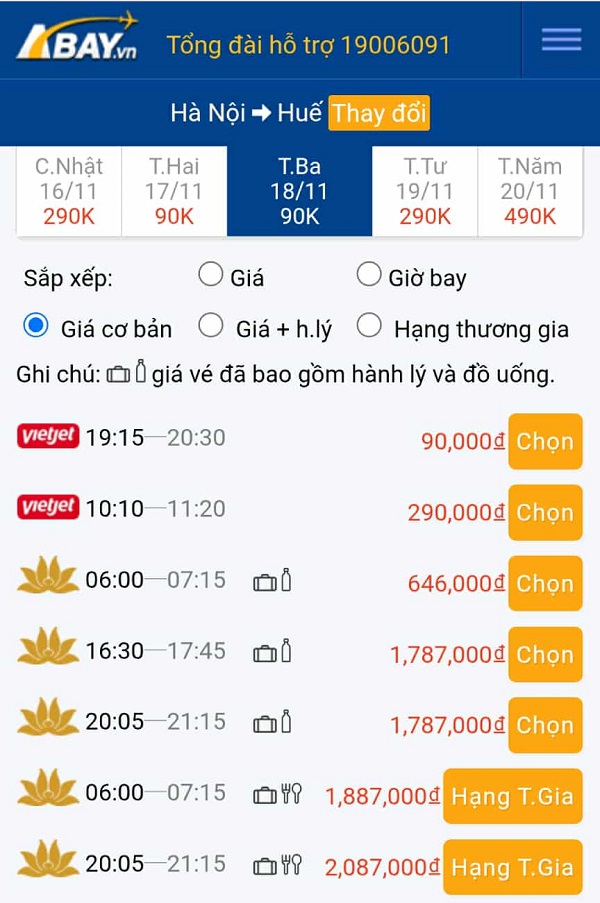View flights for T.Năm 20/11
The height and width of the screenshot is (903, 600).
[530, 191]
